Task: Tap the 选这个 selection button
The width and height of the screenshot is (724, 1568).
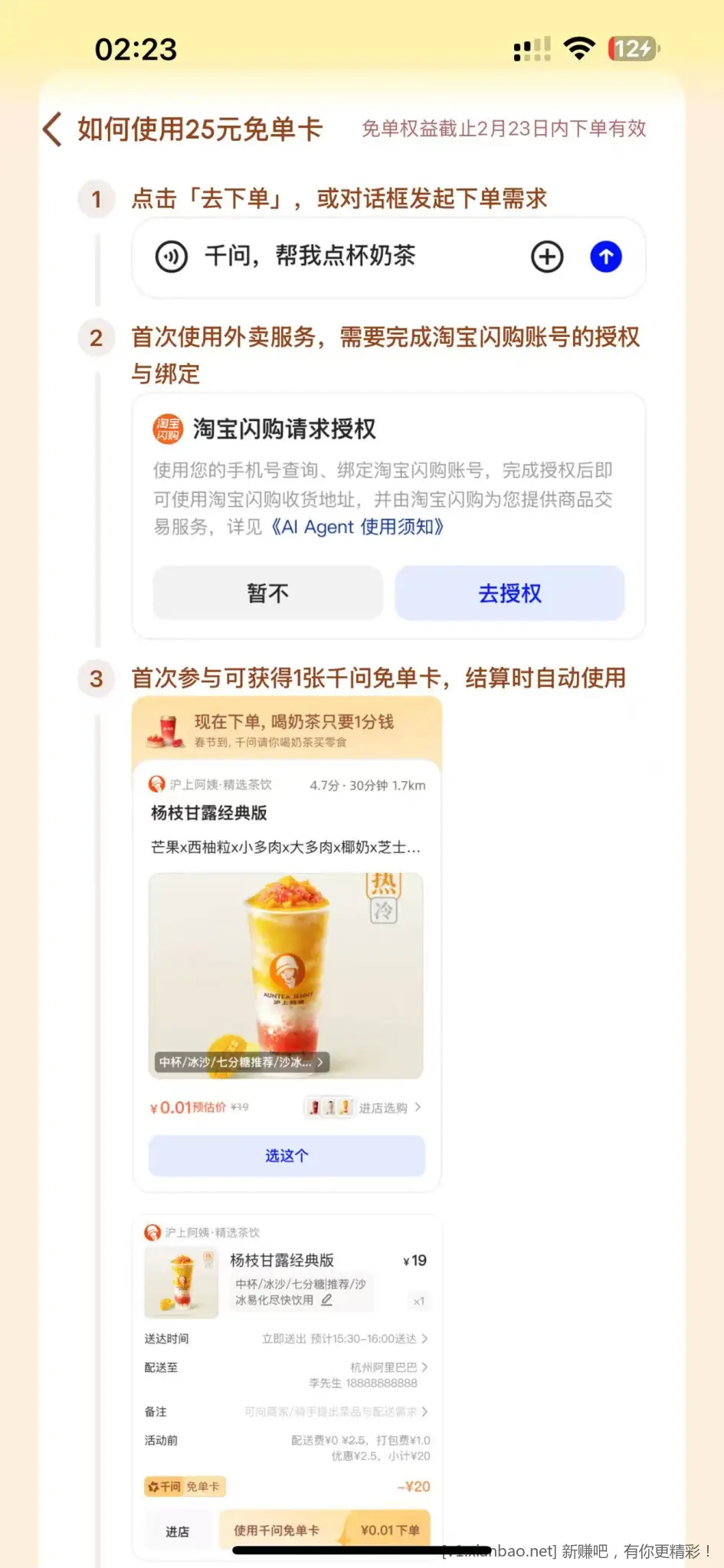Action: (286, 1156)
